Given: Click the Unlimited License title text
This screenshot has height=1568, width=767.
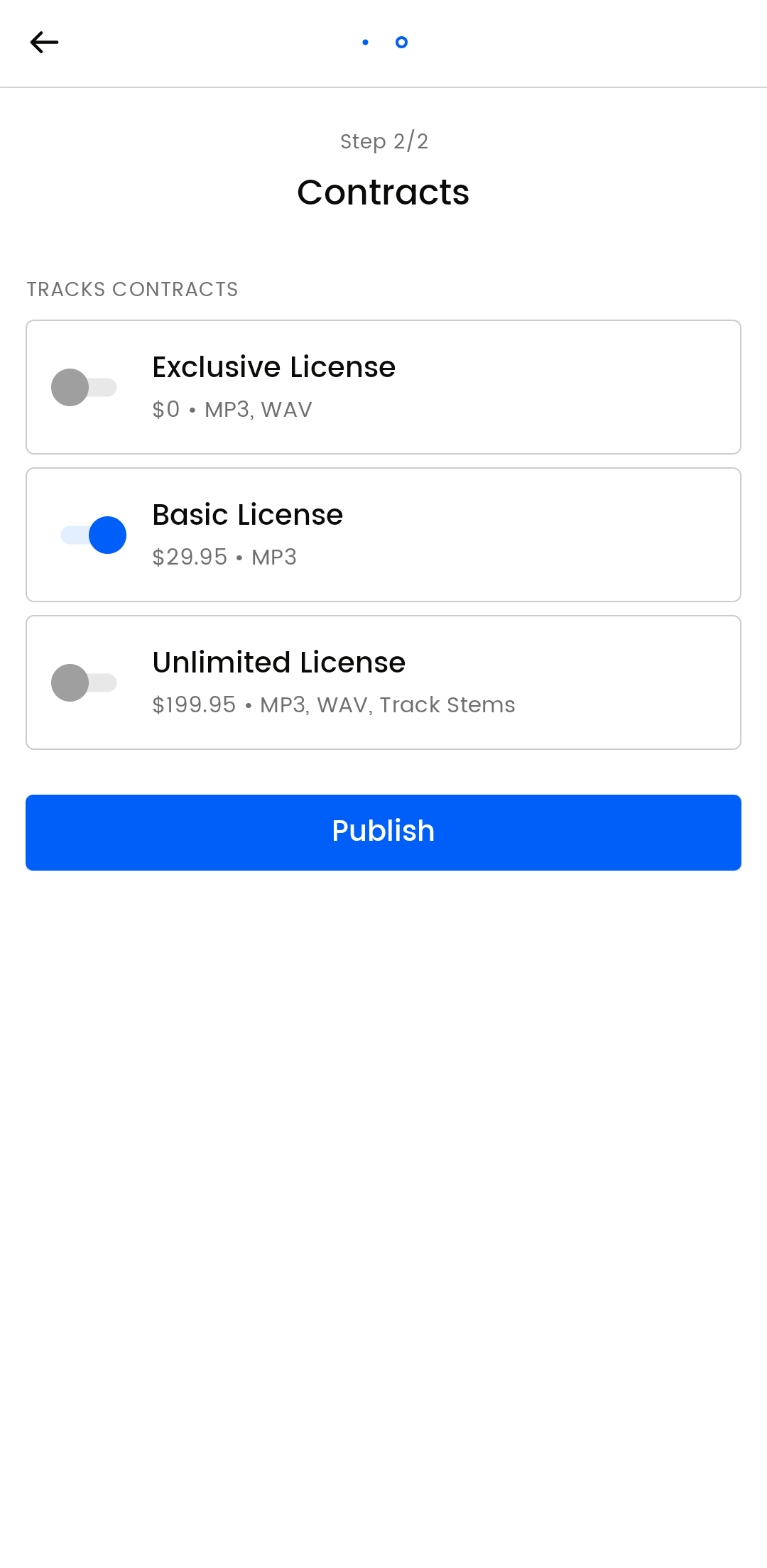Looking at the screenshot, I should click(x=278, y=662).
